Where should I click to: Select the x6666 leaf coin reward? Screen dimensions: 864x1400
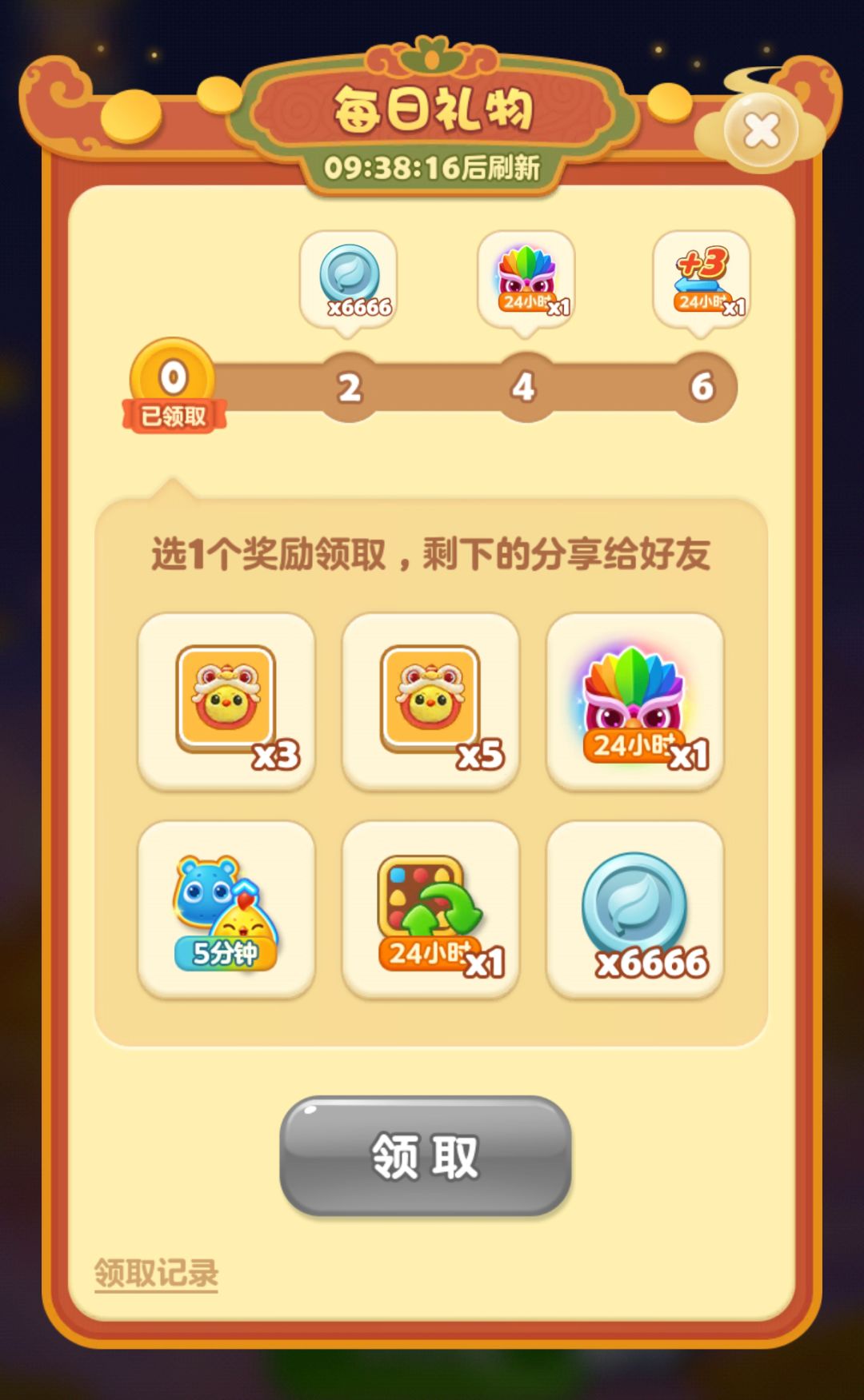(x=634, y=907)
